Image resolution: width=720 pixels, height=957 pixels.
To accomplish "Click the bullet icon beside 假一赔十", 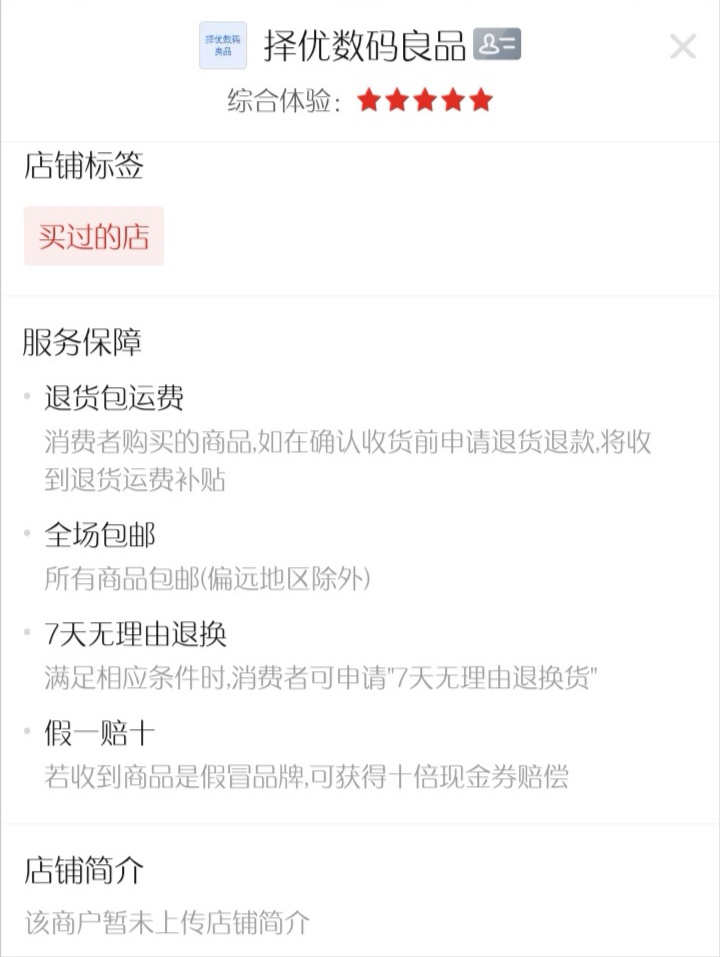I will pos(26,732).
